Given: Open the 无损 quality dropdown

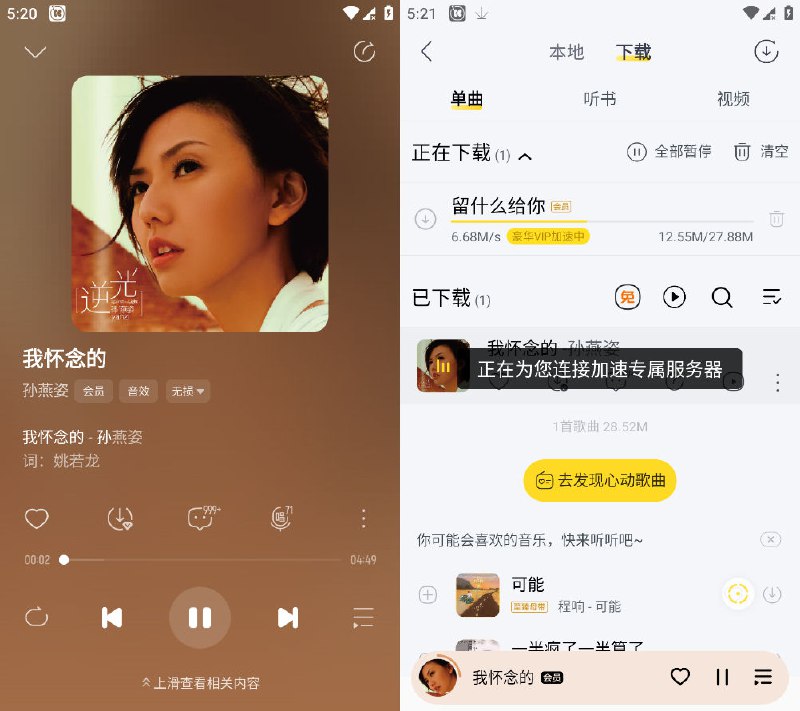Looking at the screenshot, I should point(187,391).
